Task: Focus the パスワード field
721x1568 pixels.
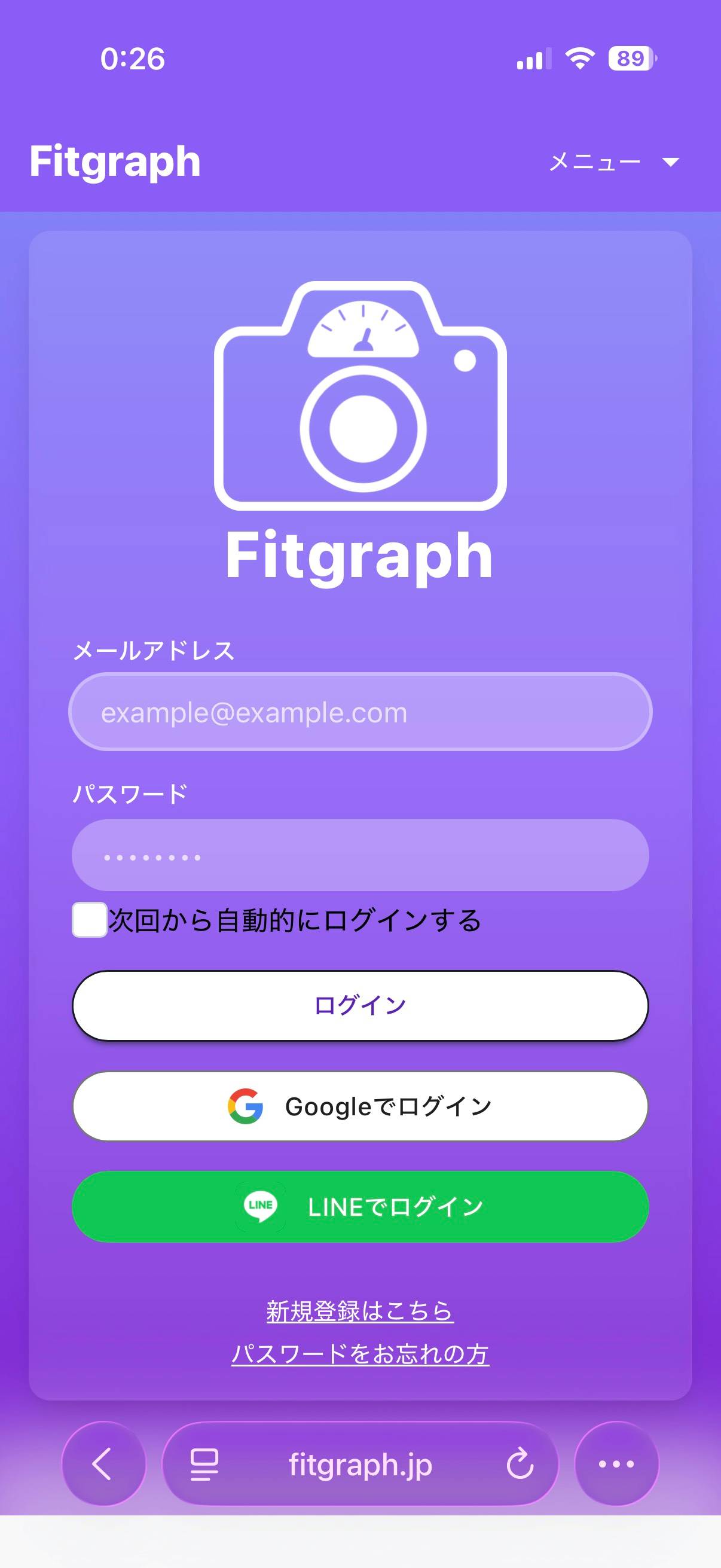Action: 360,855
